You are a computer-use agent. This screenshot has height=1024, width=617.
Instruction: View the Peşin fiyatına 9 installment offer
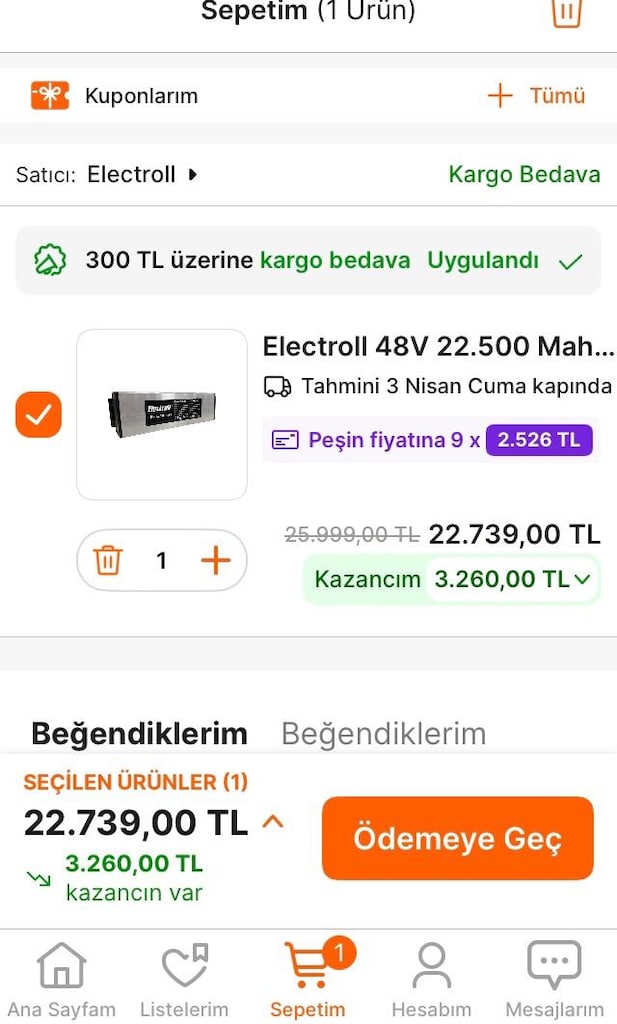pos(431,440)
